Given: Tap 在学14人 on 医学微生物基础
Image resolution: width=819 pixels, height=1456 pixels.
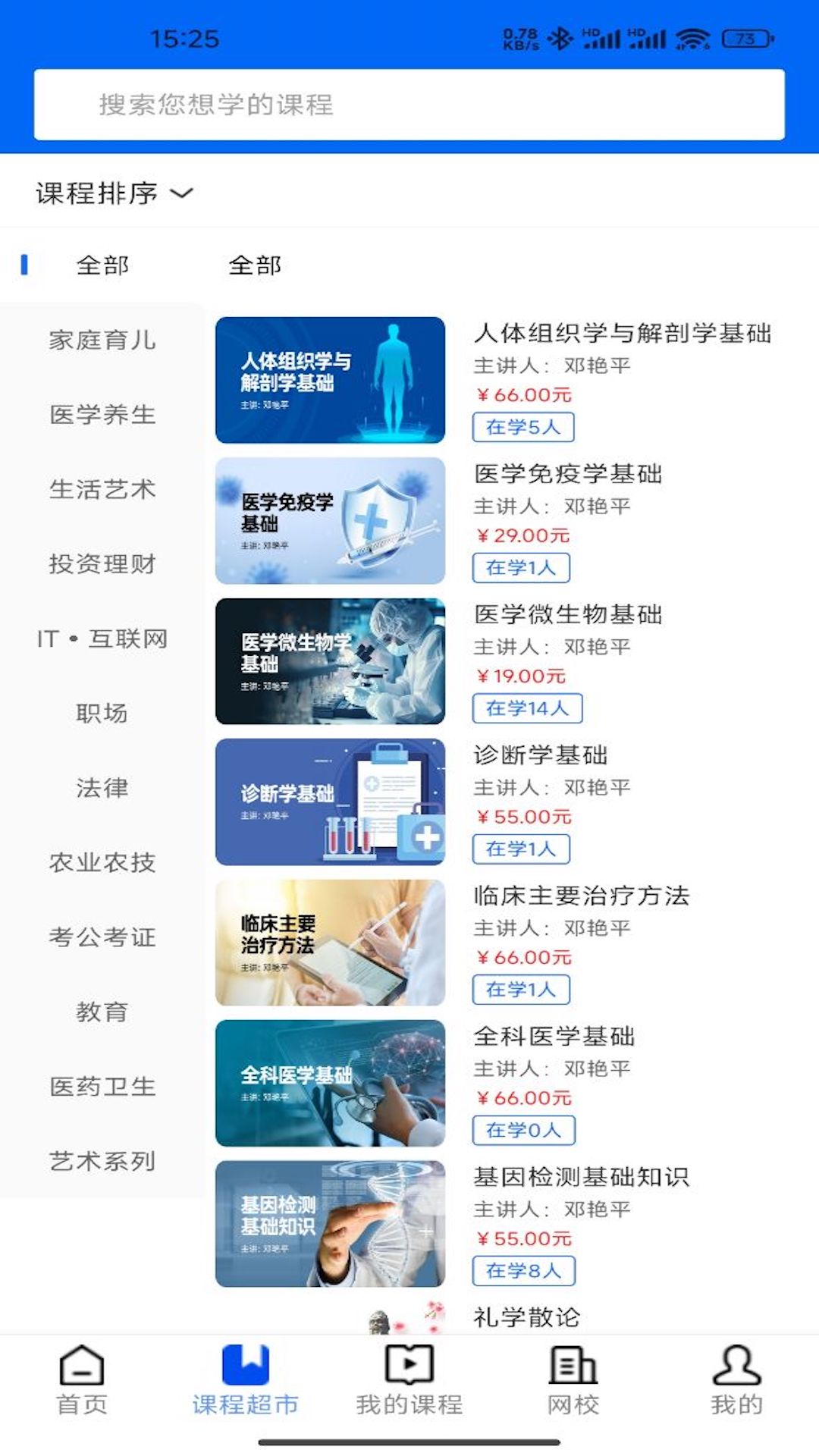Looking at the screenshot, I should pos(526,708).
